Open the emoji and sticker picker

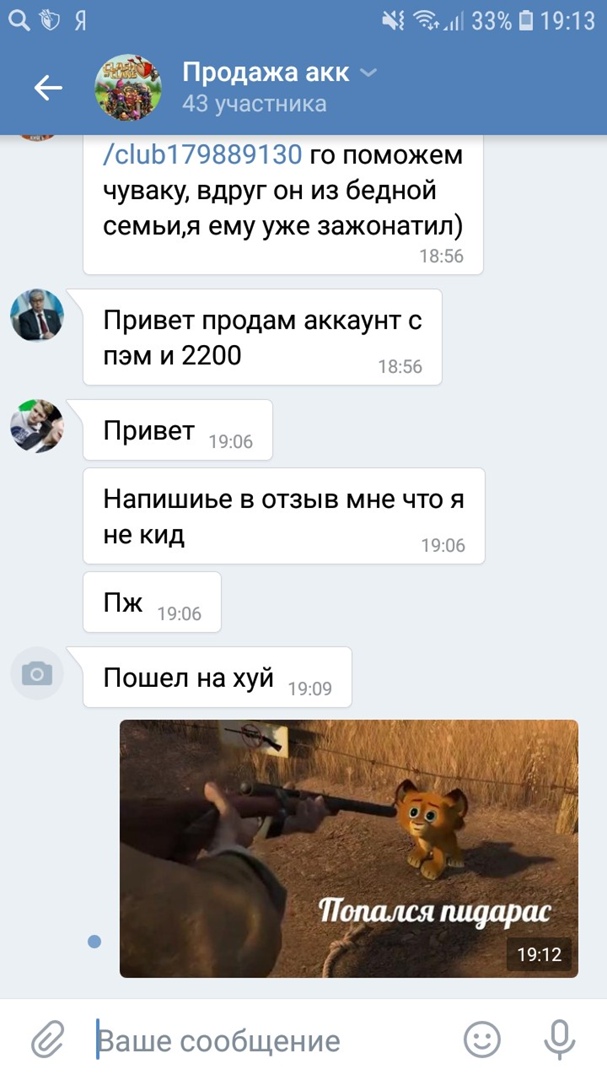[482, 1040]
